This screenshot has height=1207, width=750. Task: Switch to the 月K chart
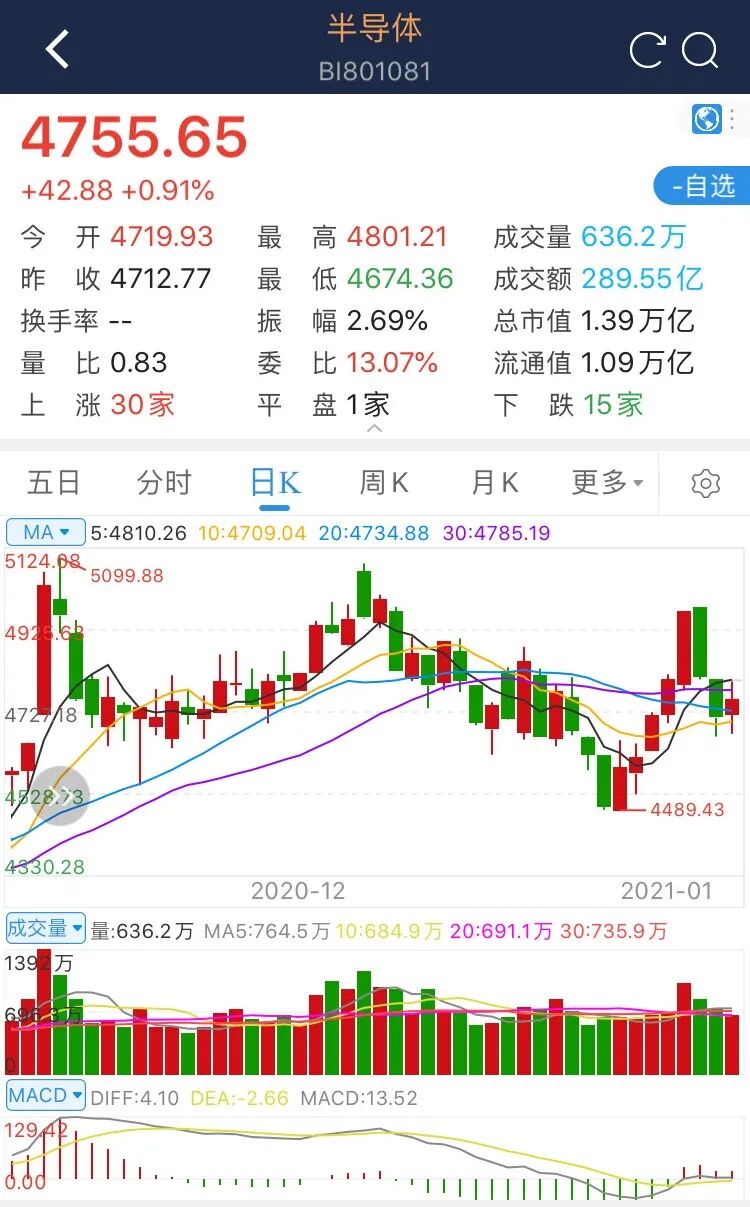495,483
